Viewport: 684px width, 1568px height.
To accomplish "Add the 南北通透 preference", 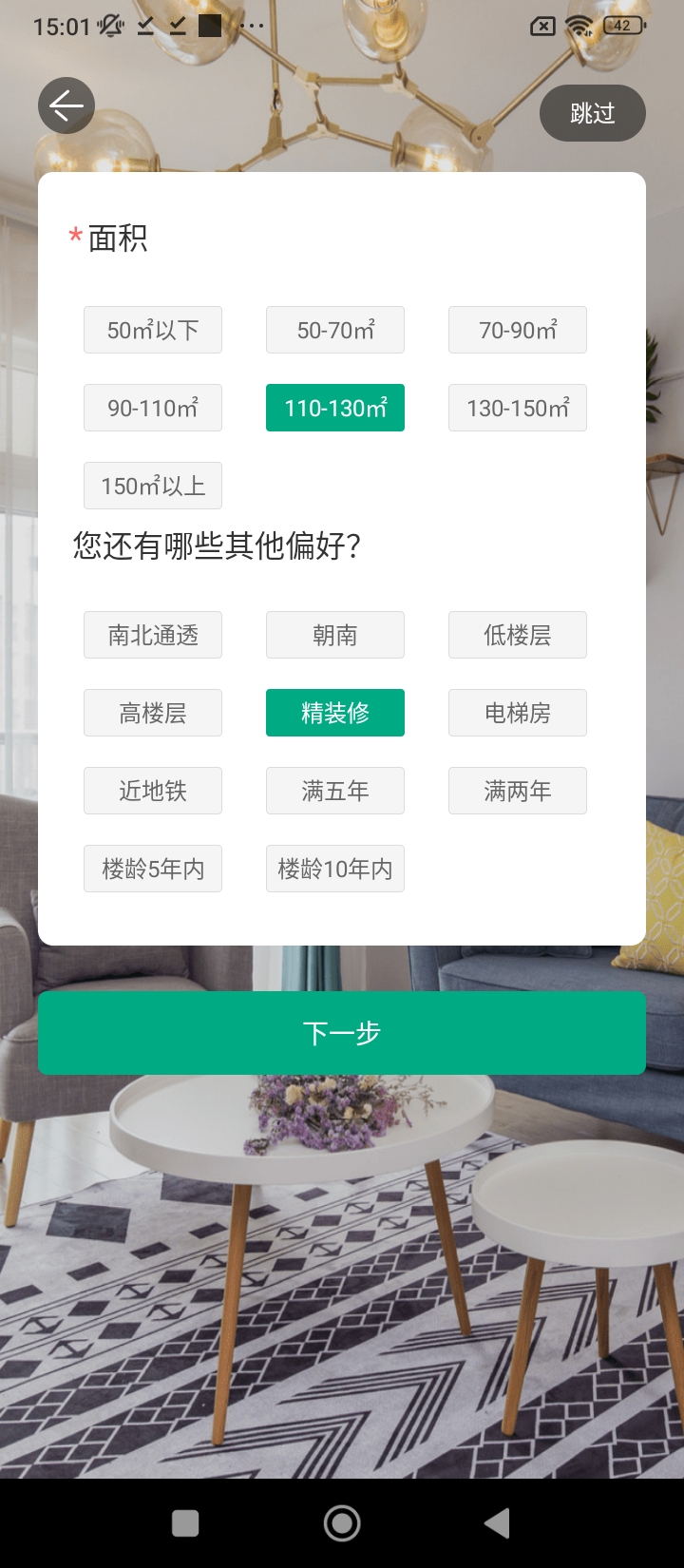I will click(153, 635).
